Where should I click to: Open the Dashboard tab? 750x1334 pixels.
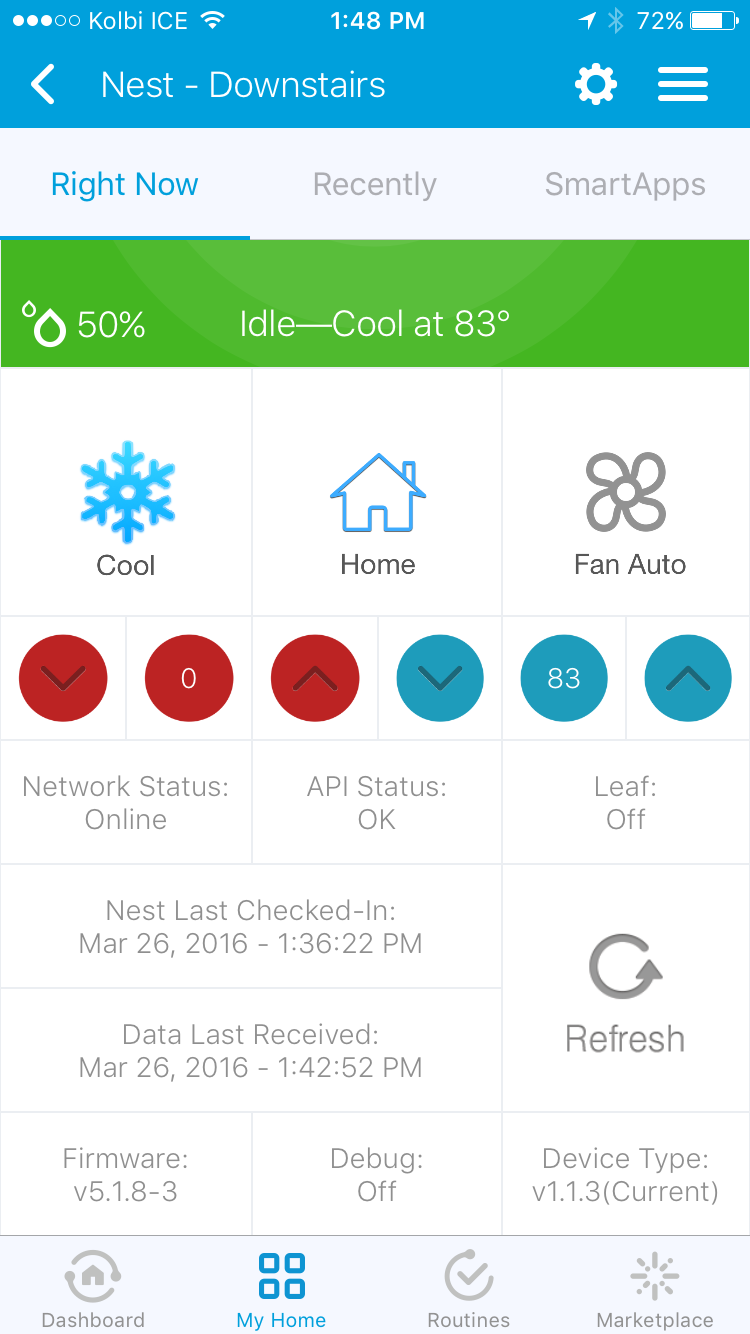93,1287
